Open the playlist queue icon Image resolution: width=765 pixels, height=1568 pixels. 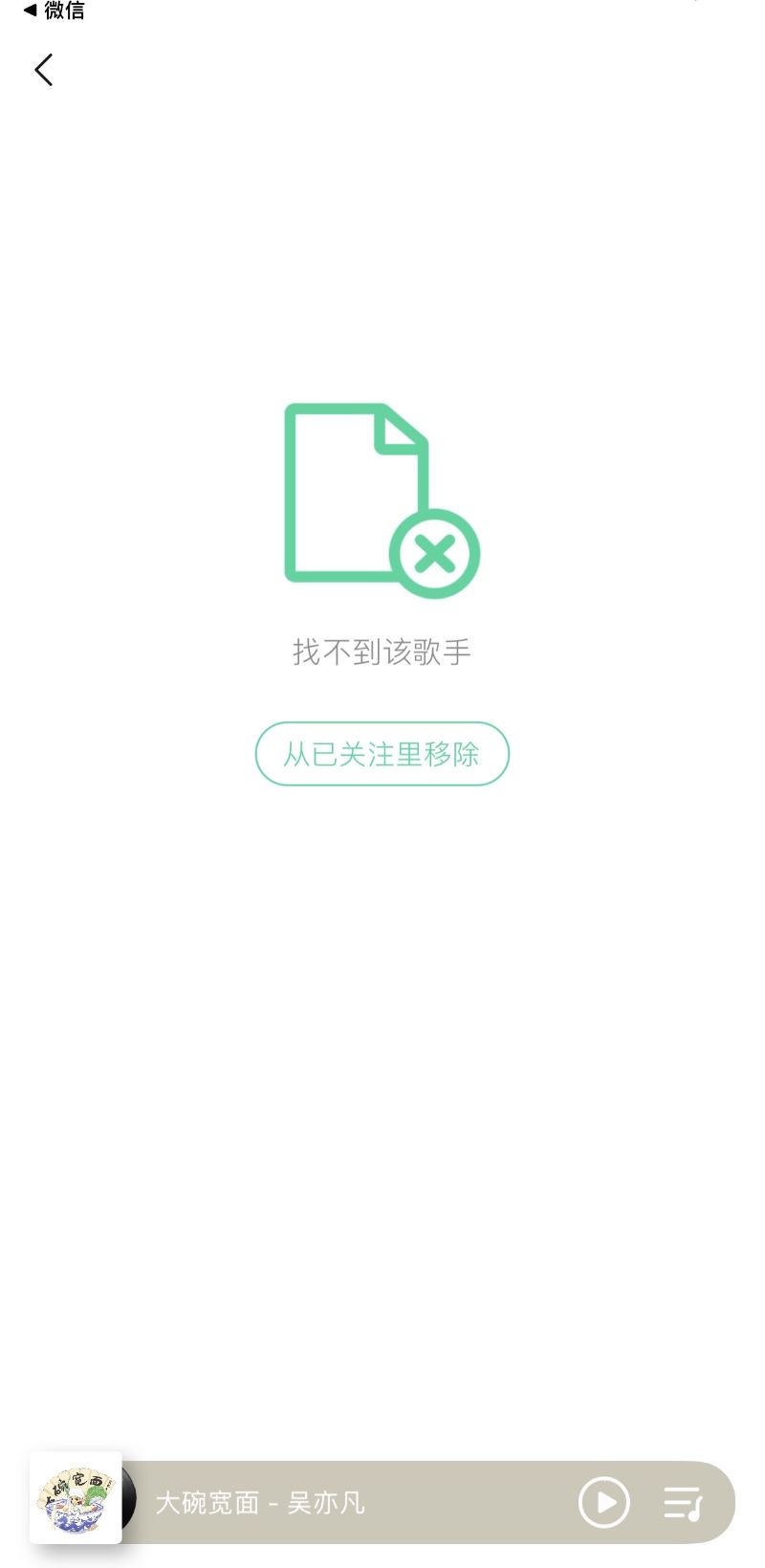684,1502
